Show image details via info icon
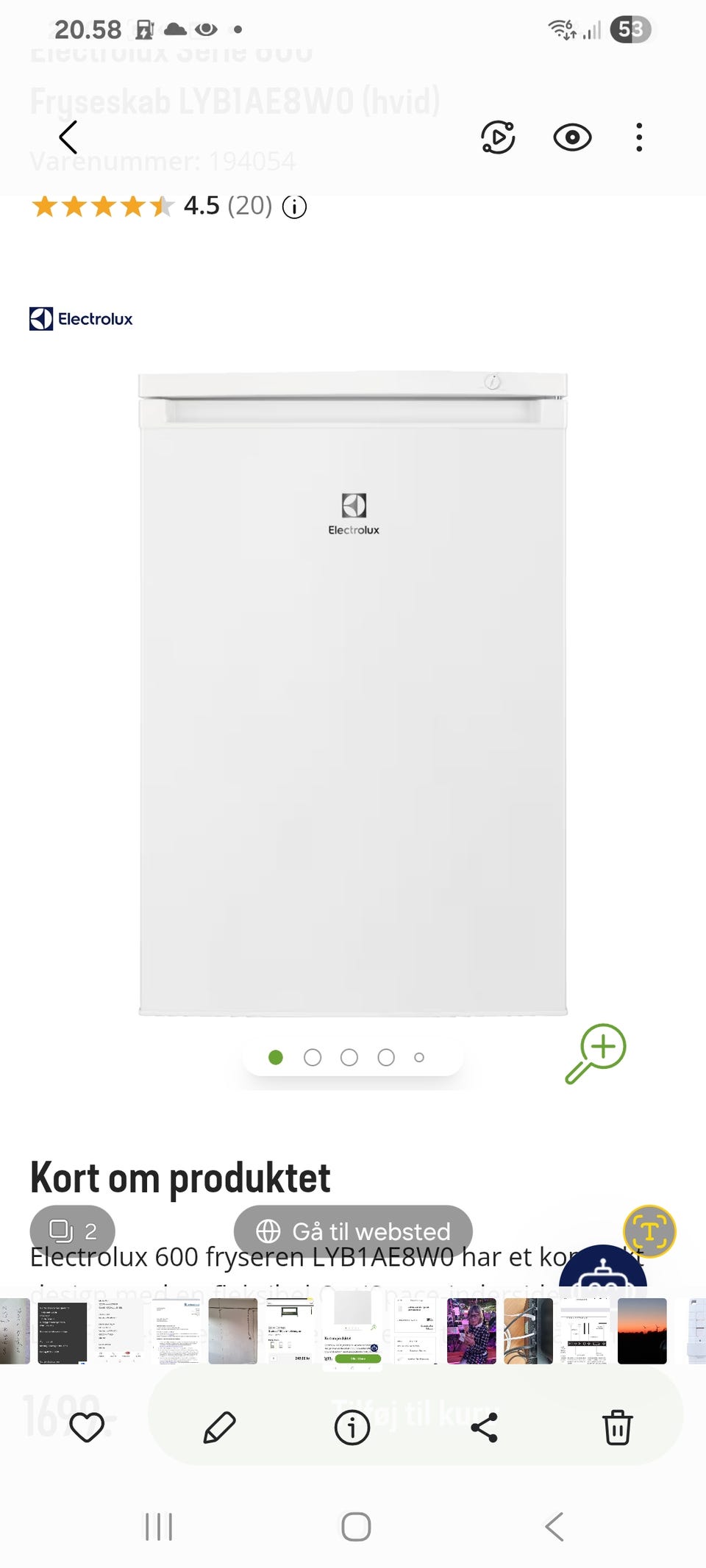 352,1428
